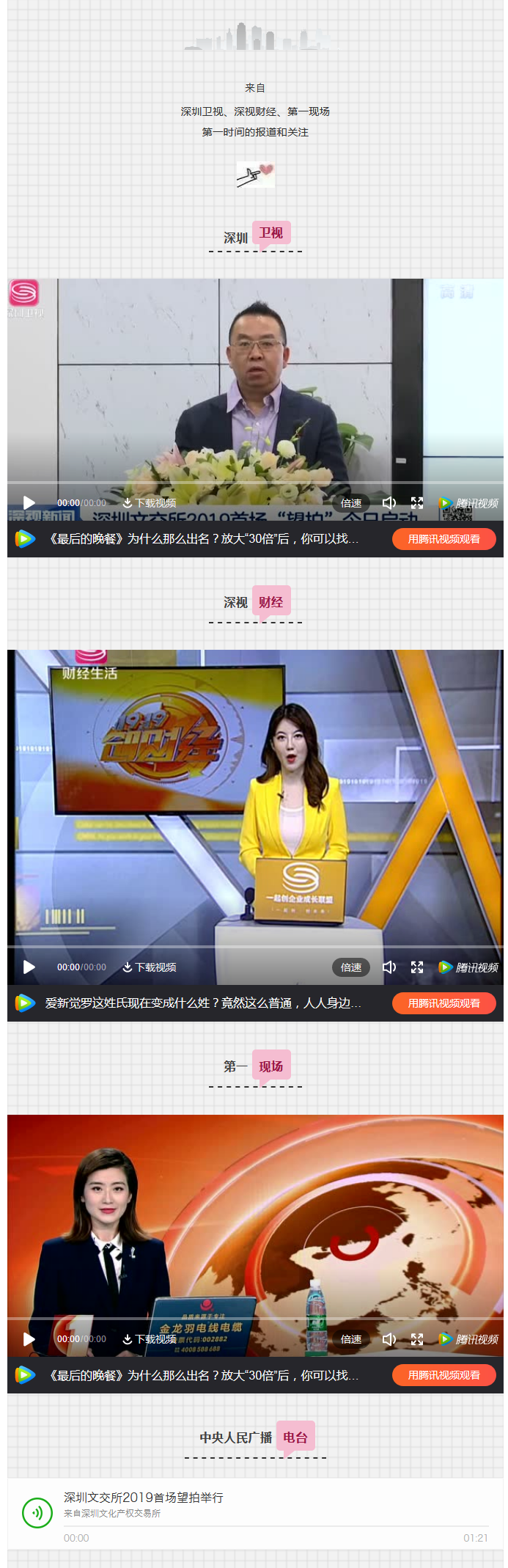Select 倍速 on the 第一现场 video
The width and height of the screenshot is (508, 1568).
[x=351, y=1339]
